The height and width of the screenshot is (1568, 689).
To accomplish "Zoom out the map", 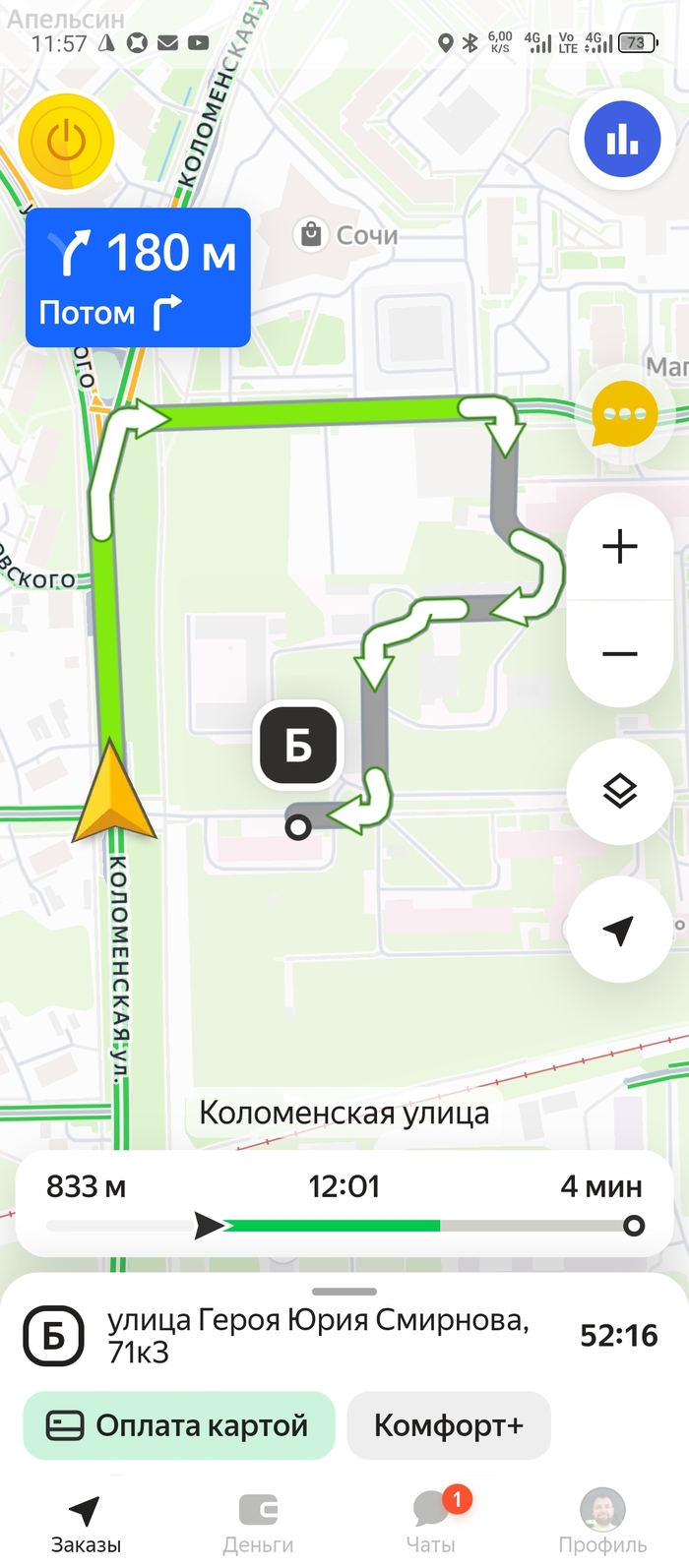I will (x=620, y=654).
